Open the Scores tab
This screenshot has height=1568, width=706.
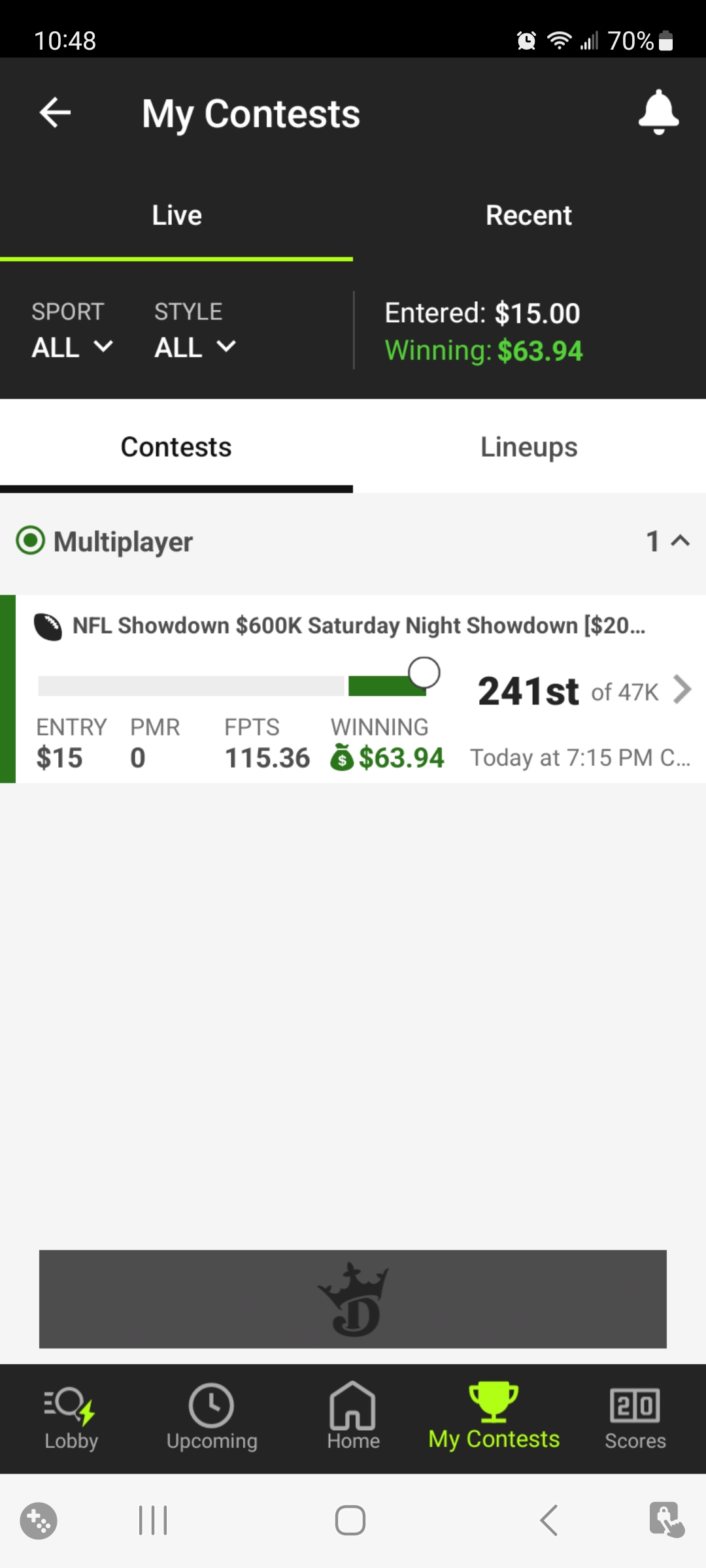[635, 1418]
